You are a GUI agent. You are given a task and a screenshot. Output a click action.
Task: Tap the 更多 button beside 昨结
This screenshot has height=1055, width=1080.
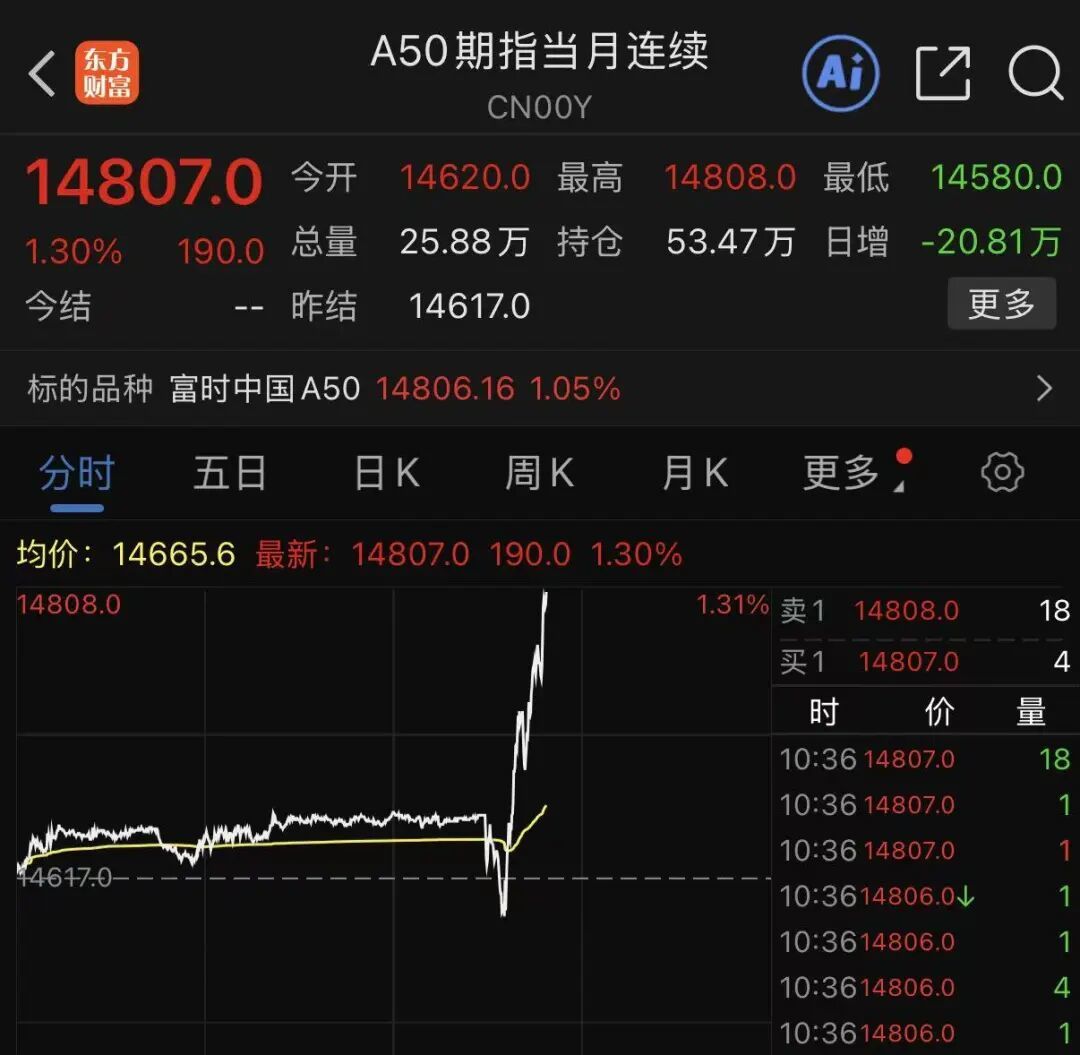(1001, 304)
